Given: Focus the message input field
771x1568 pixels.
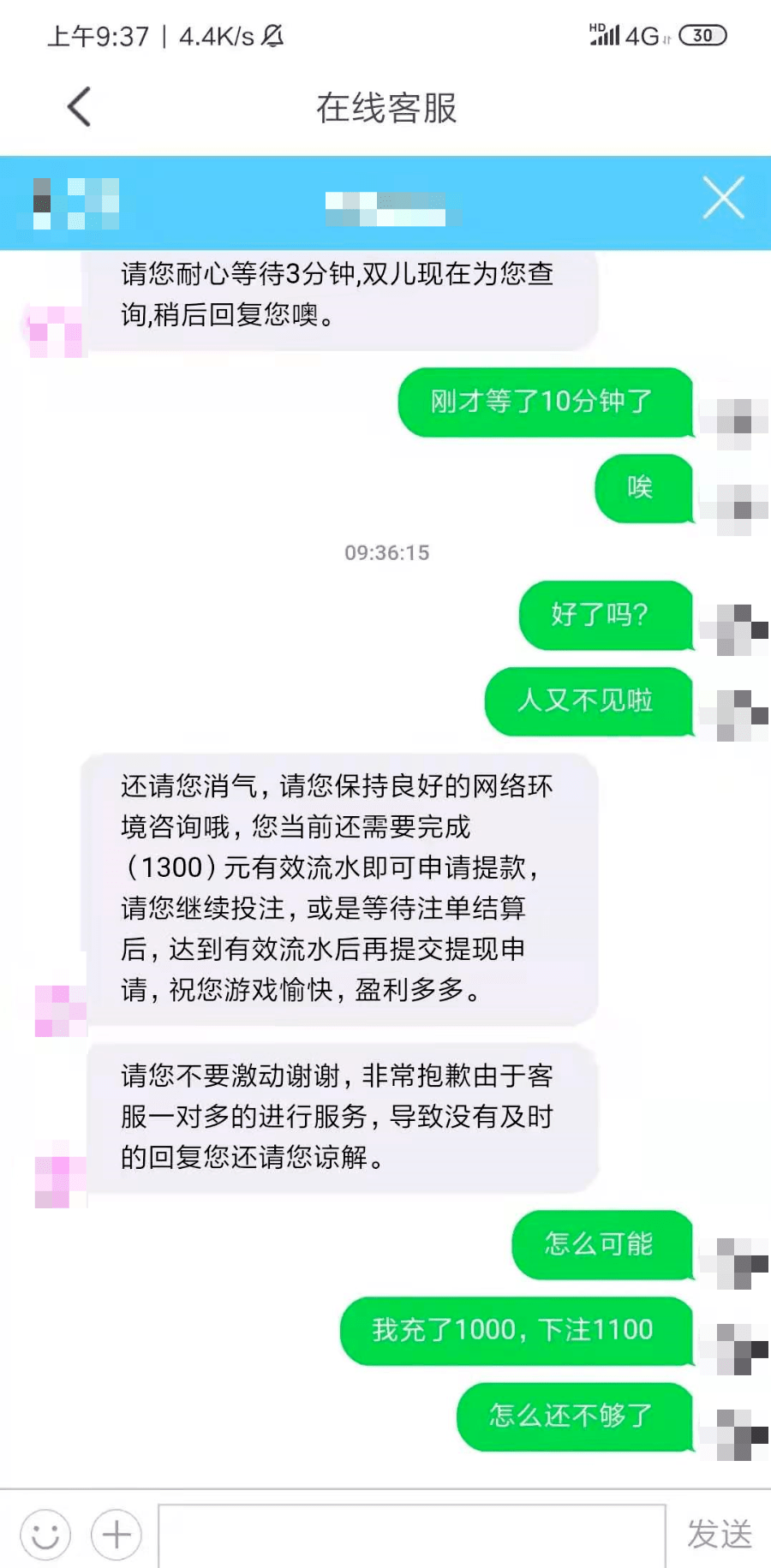Looking at the screenshot, I should (411, 1535).
